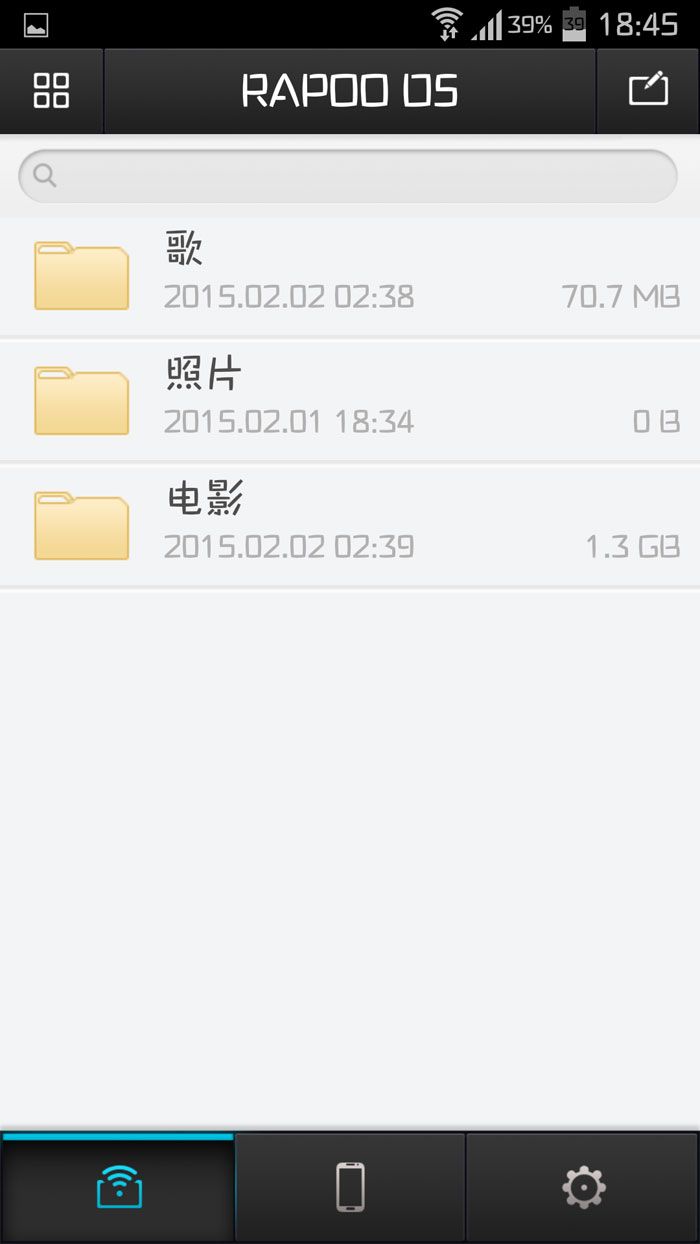
Task: Tap the file search box
Action: 348,176
